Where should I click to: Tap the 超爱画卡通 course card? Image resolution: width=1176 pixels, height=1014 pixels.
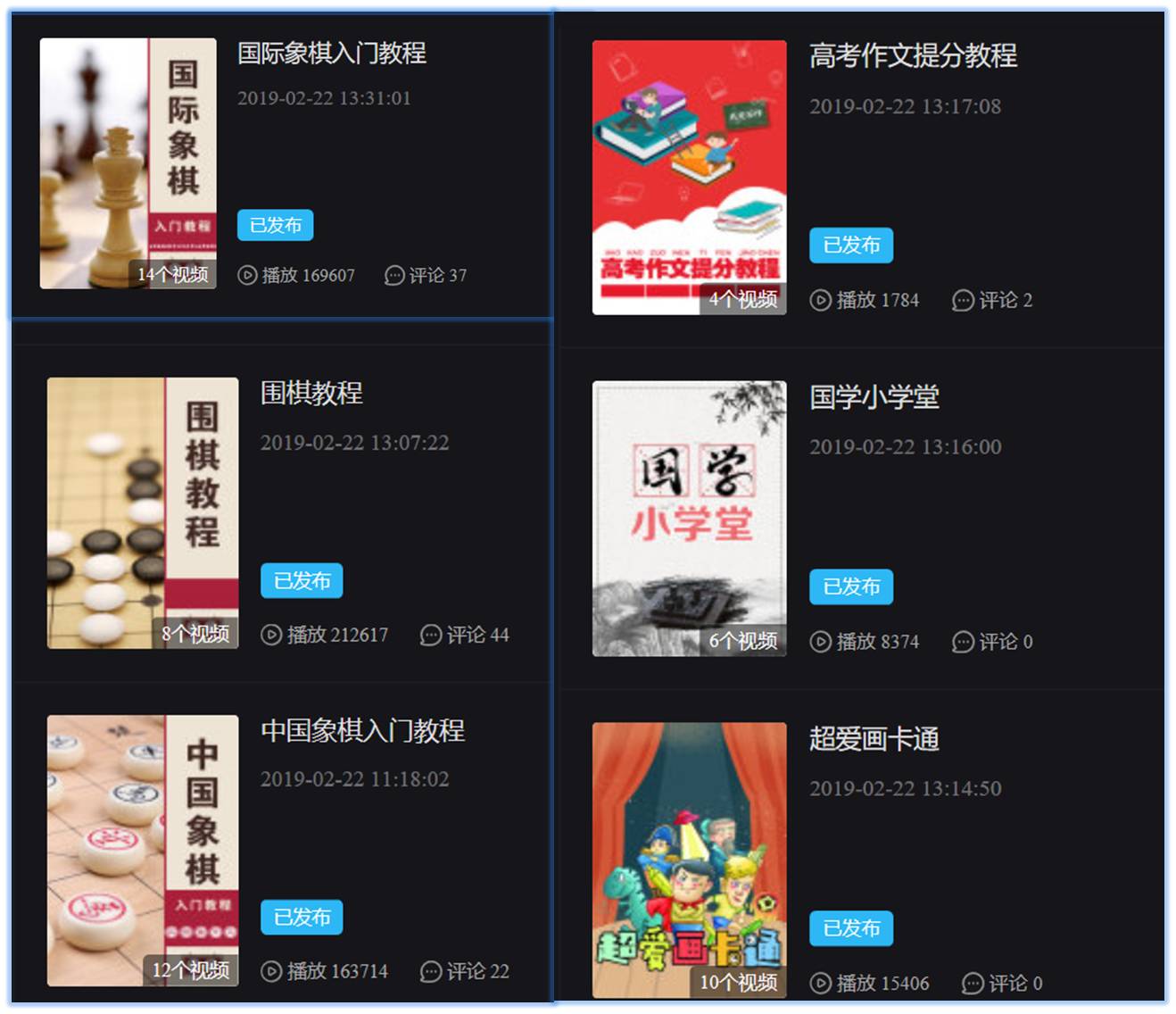click(x=874, y=739)
